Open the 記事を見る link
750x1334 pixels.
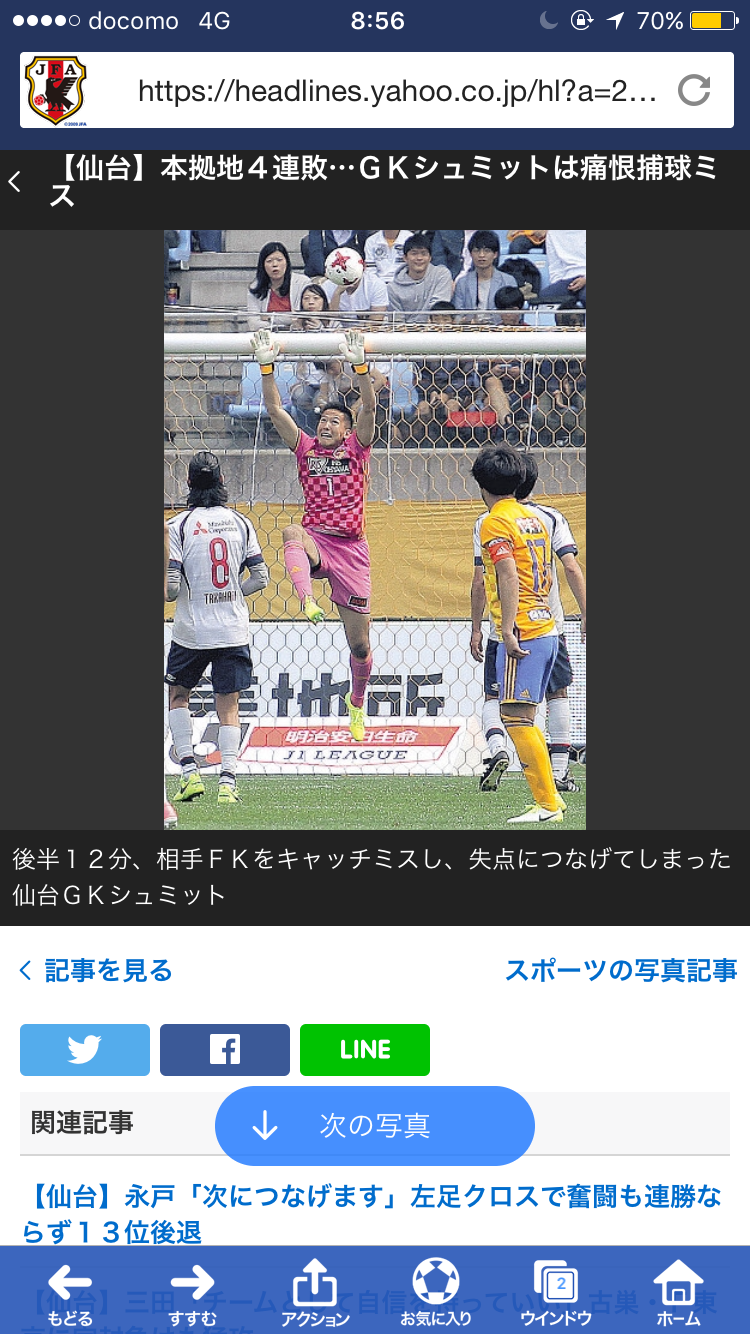click(96, 970)
